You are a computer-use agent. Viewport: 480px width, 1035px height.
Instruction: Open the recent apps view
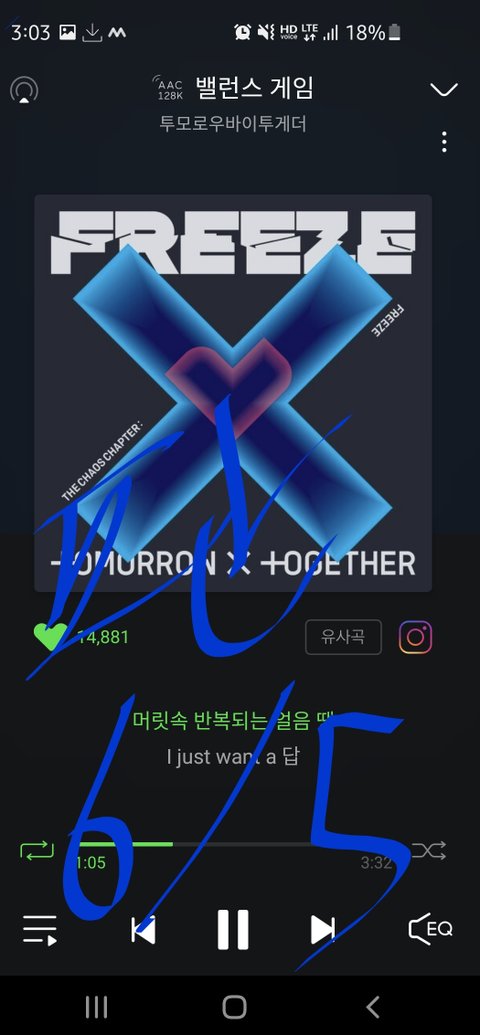pyautogui.click(x=96, y=1007)
